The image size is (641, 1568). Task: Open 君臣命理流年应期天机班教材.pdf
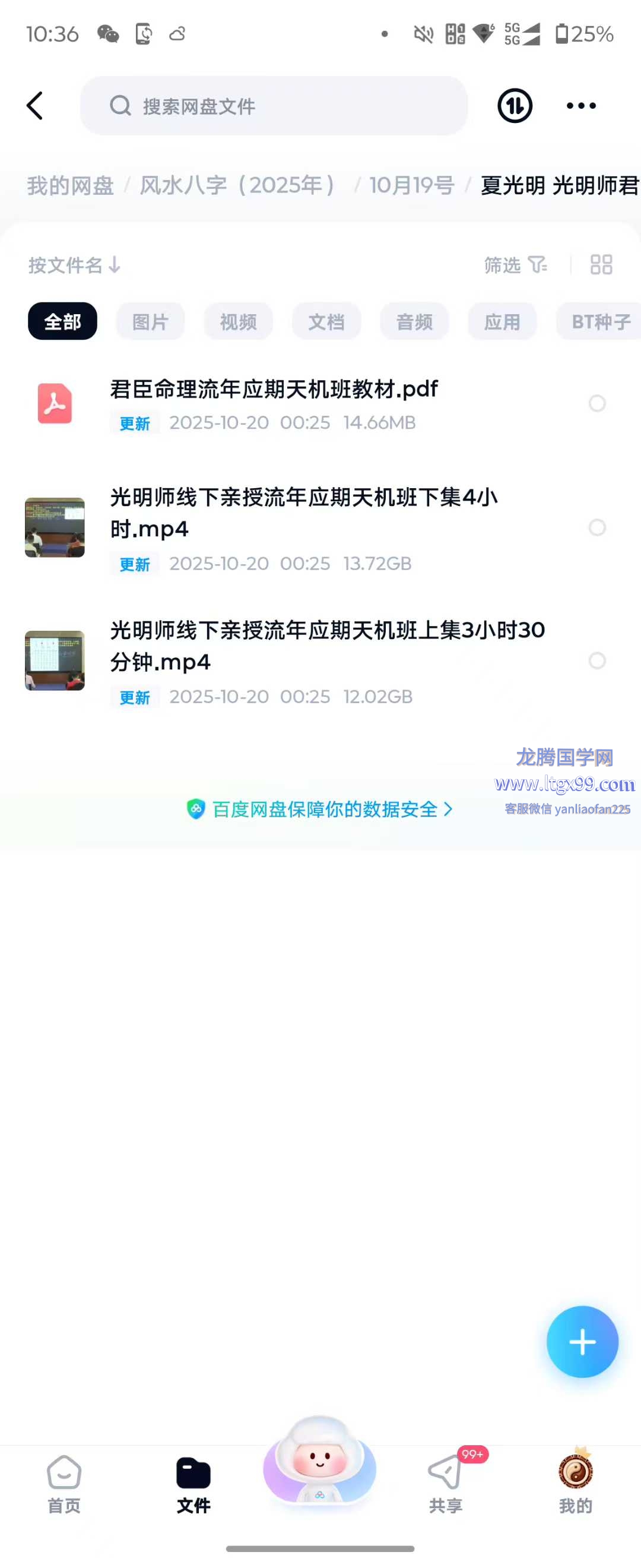point(274,390)
